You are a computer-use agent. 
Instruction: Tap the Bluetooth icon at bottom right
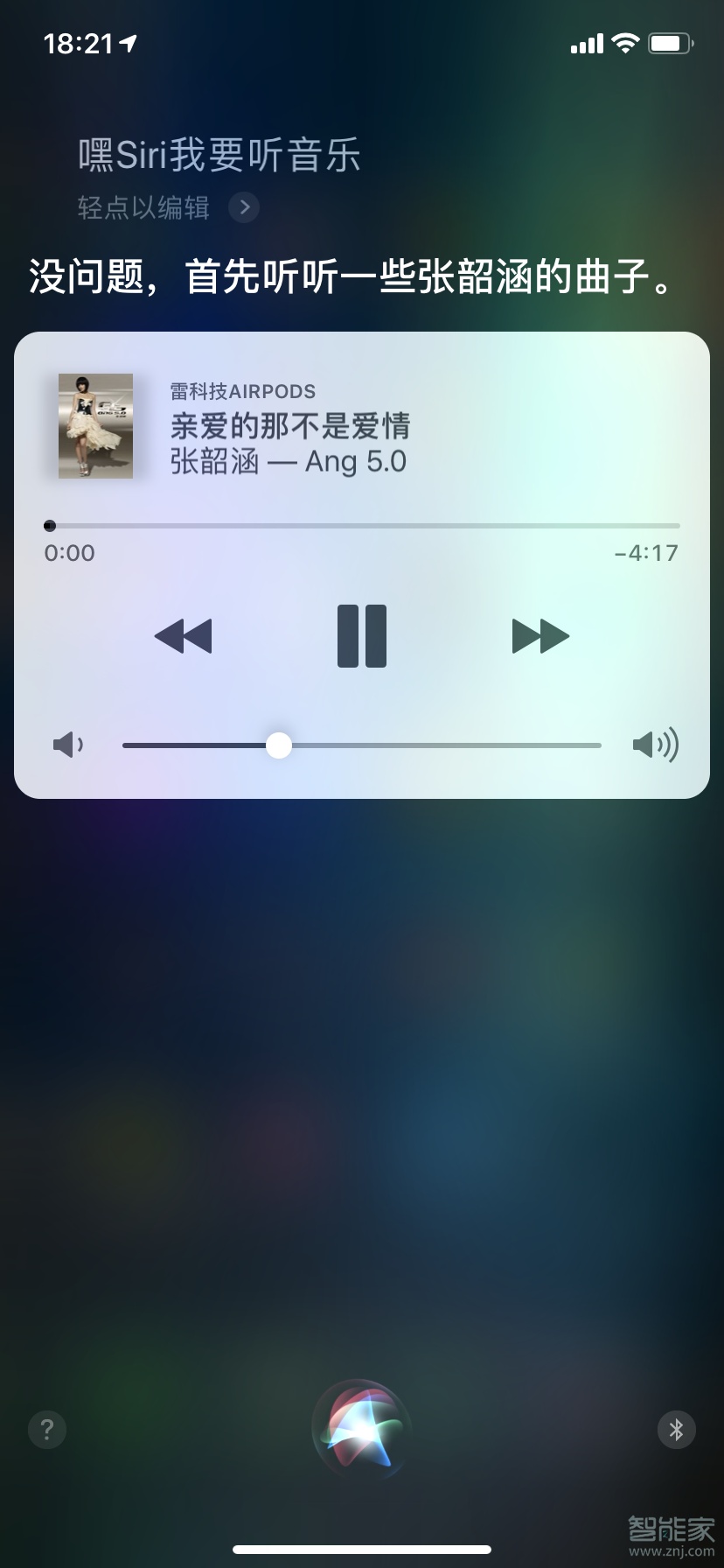677,1429
